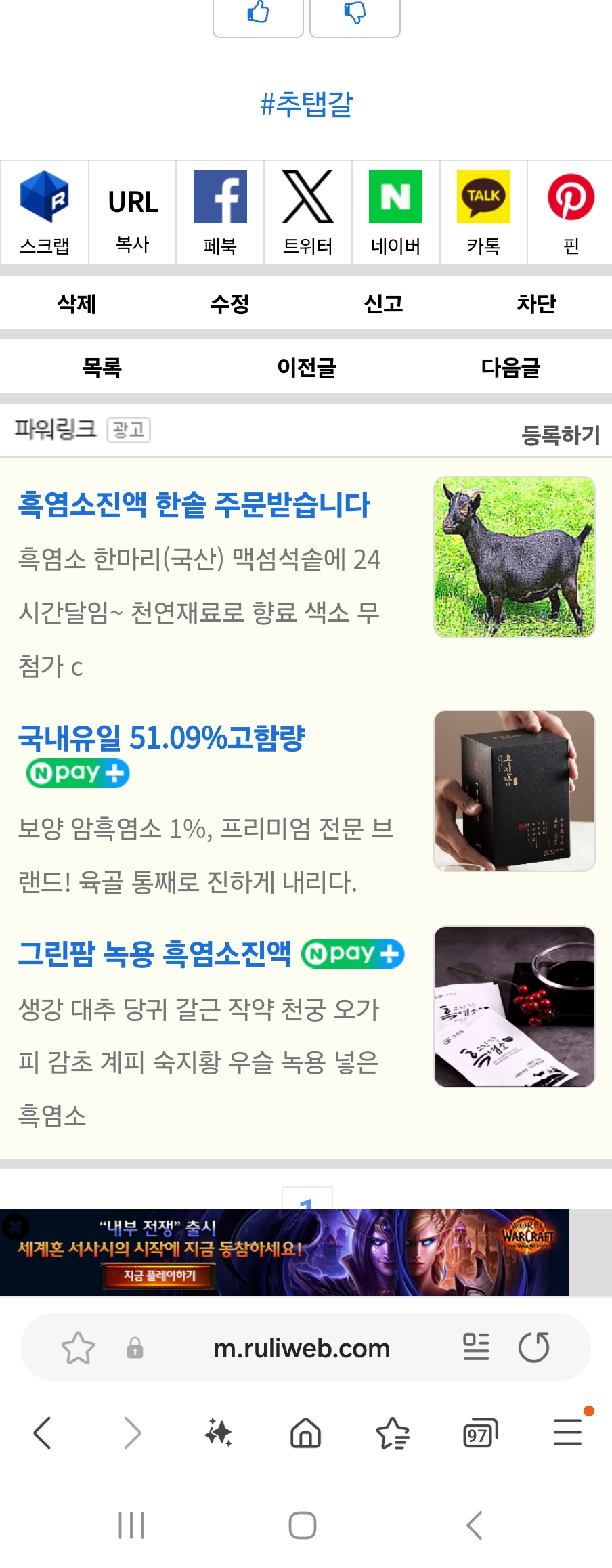Tap the thumbs-down button
The height and width of the screenshot is (1568, 612).
click(x=355, y=14)
